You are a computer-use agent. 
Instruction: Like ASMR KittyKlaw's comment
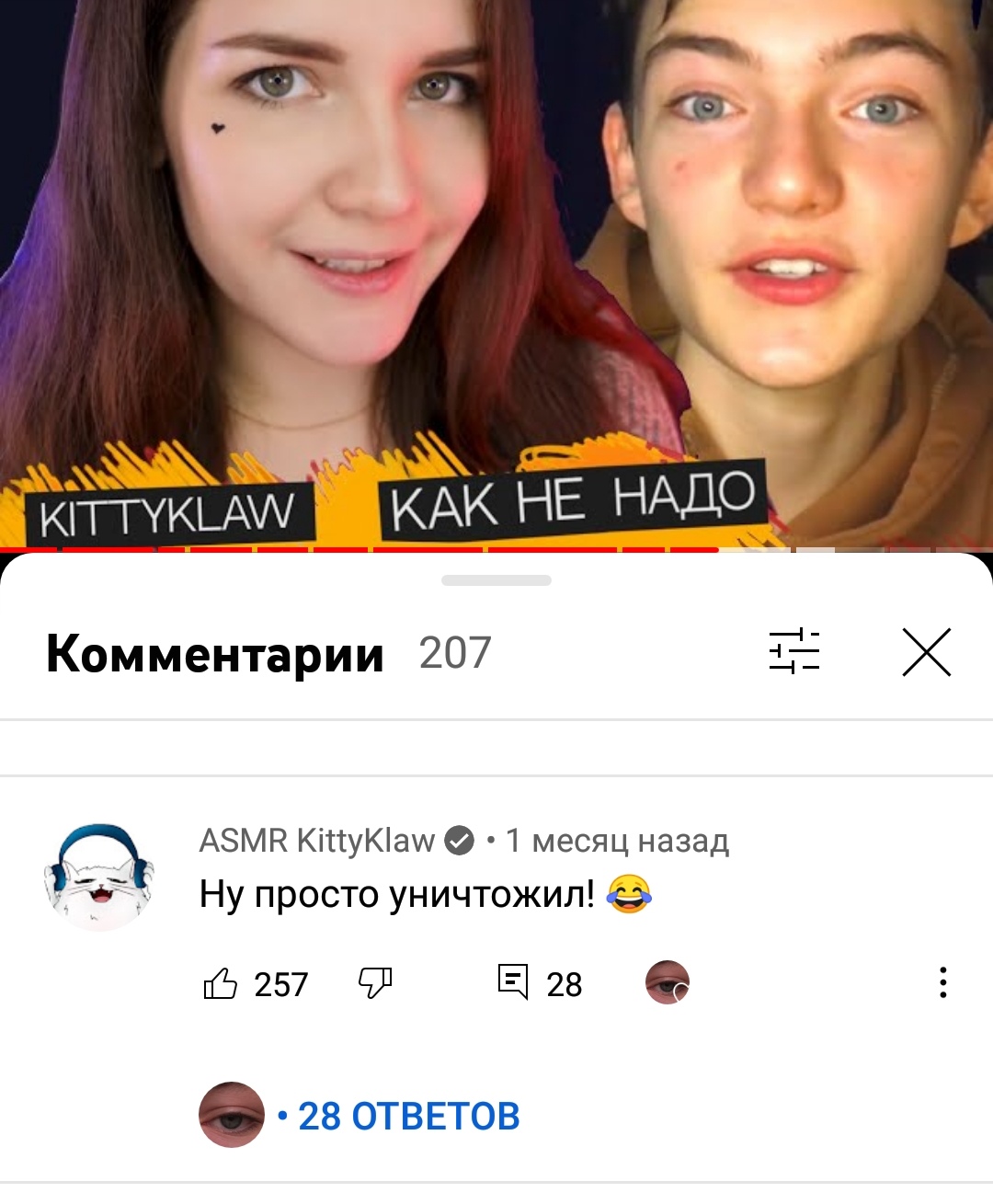point(221,983)
